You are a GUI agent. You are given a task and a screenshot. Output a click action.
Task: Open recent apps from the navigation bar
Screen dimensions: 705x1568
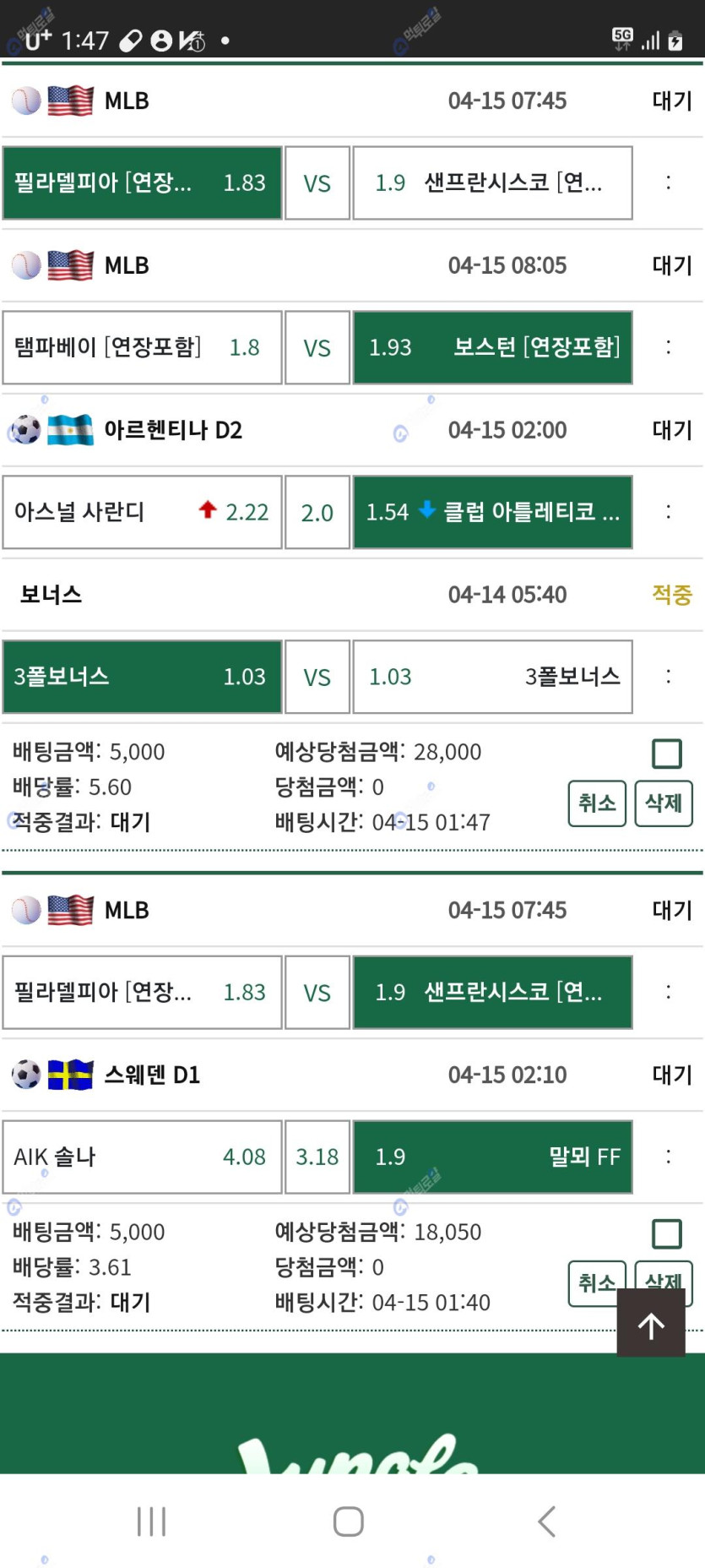[151, 1522]
